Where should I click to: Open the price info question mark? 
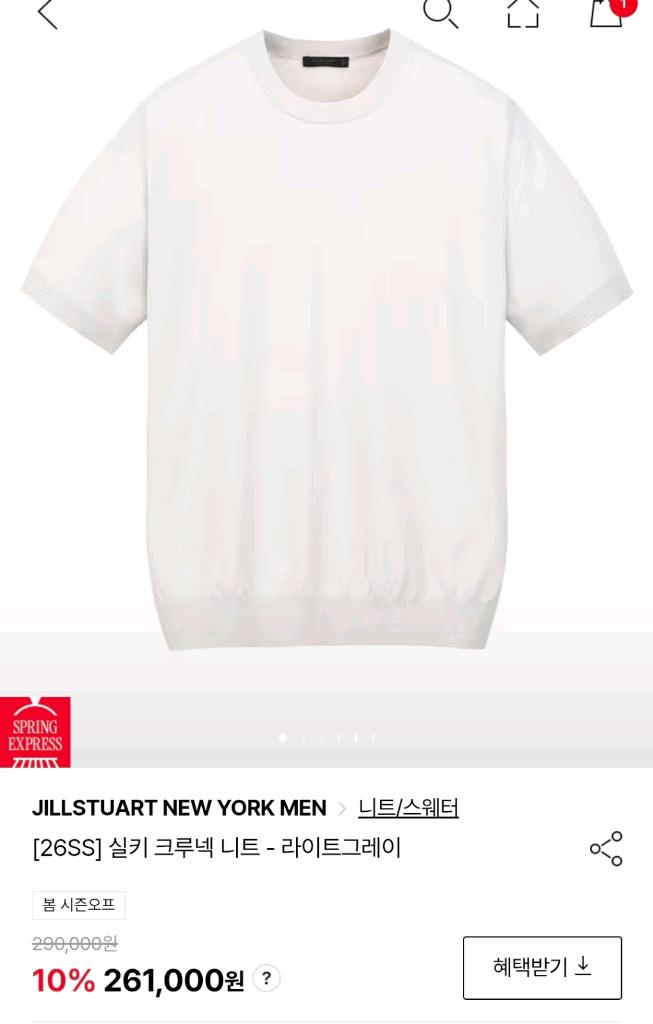(x=266, y=978)
